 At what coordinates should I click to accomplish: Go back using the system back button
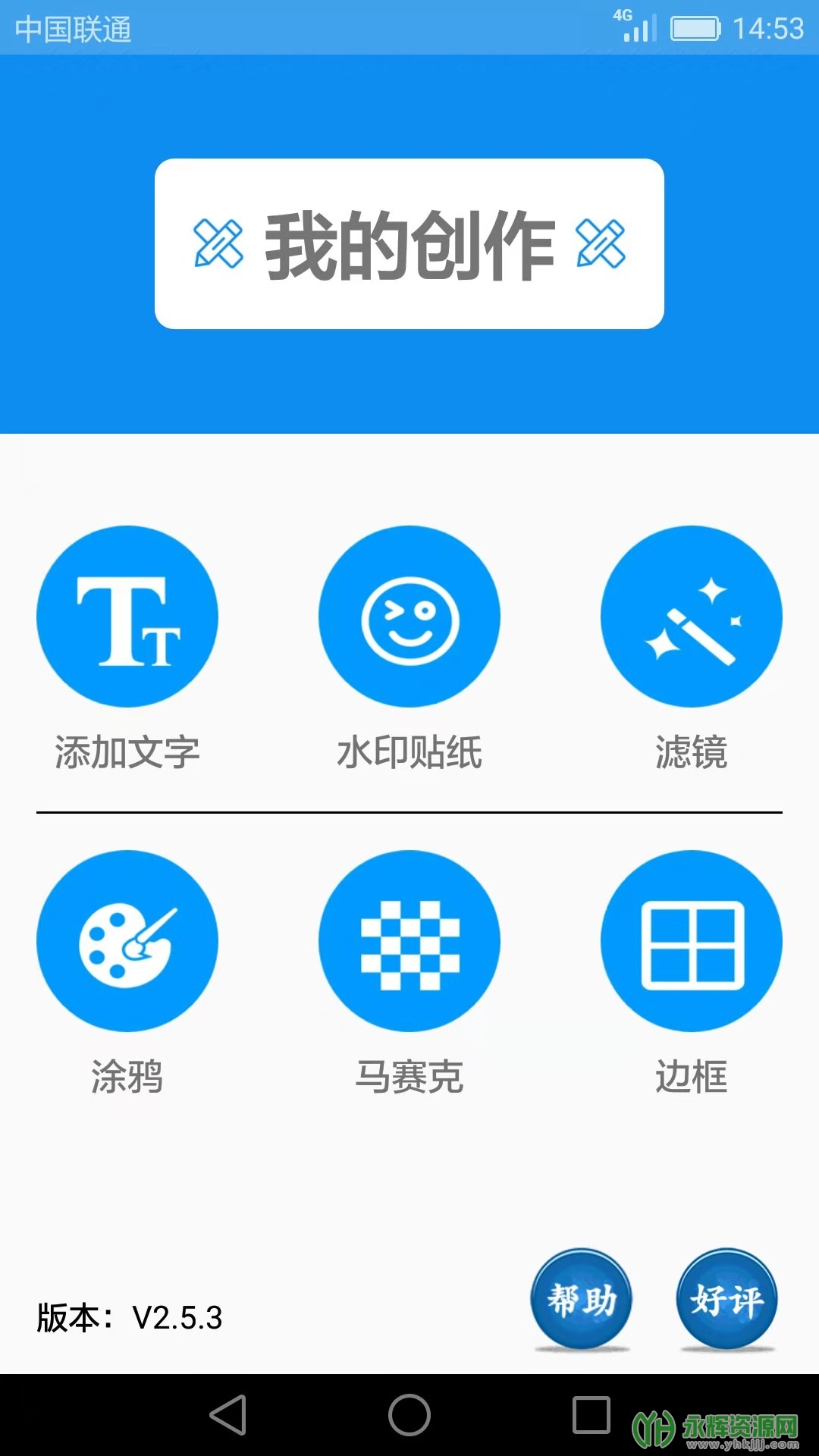tap(228, 1415)
